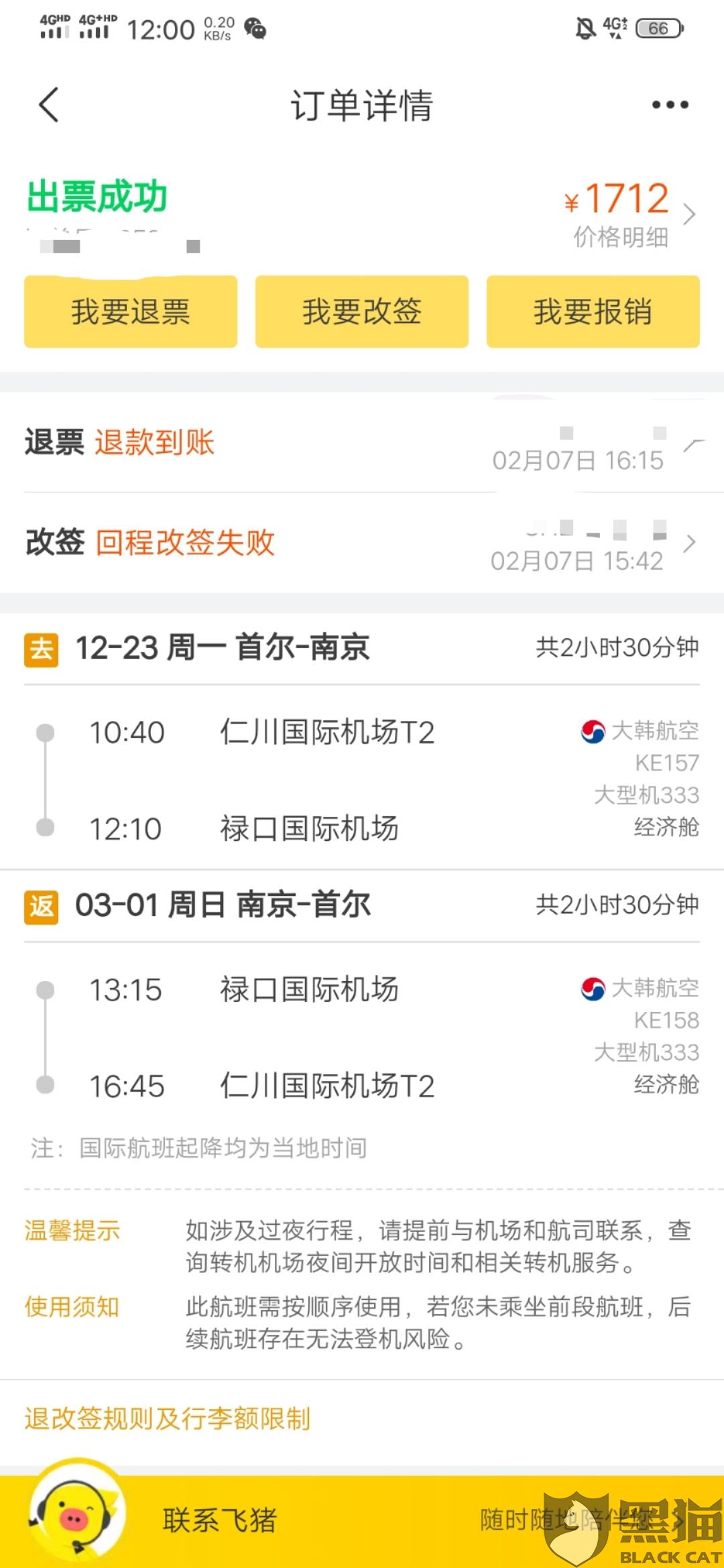Open 退改签规则及行李额限制 rules

pyautogui.click(x=168, y=1419)
